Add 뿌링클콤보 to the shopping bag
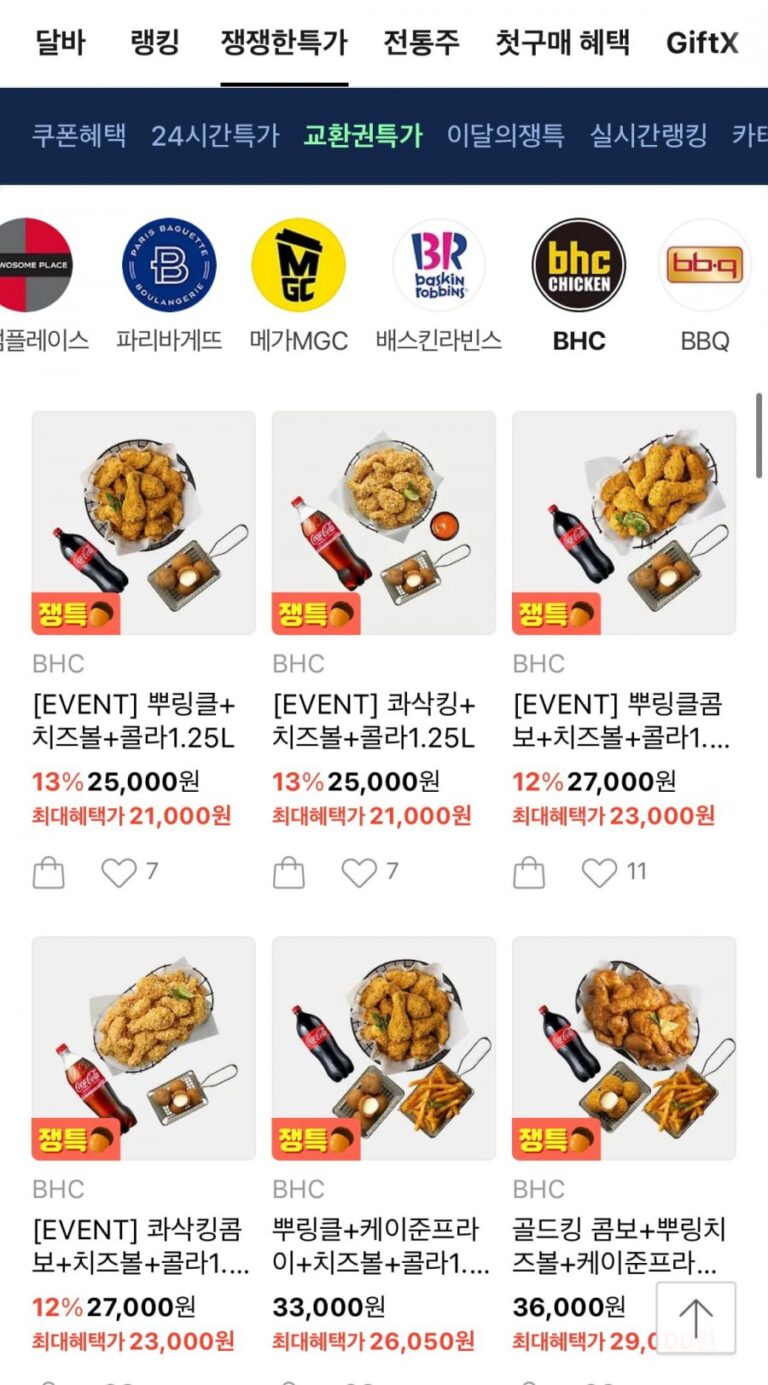Viewport: 768px width, 1385px height. (529, 873)
